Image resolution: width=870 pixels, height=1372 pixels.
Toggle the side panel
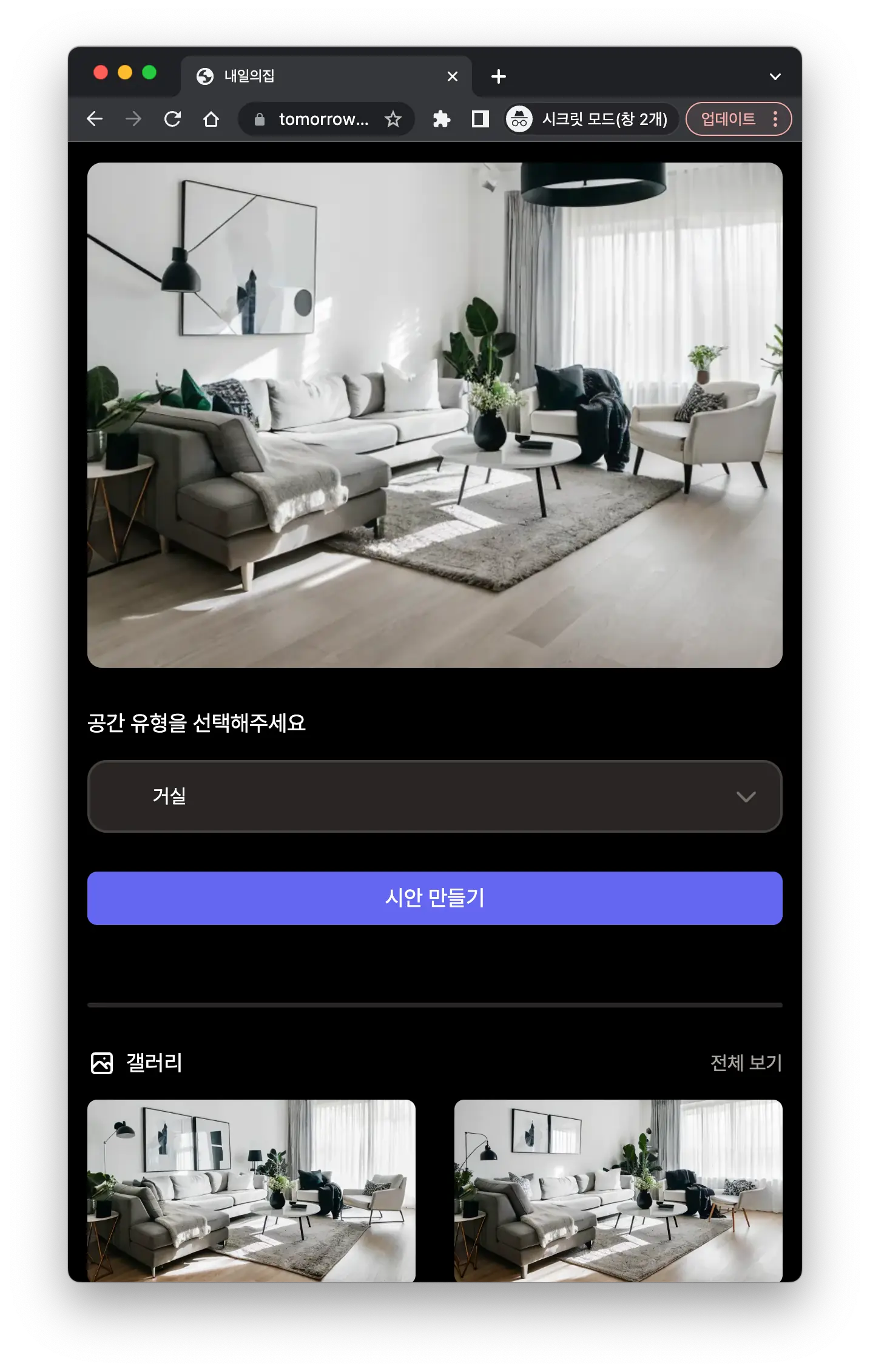[481, 119]
